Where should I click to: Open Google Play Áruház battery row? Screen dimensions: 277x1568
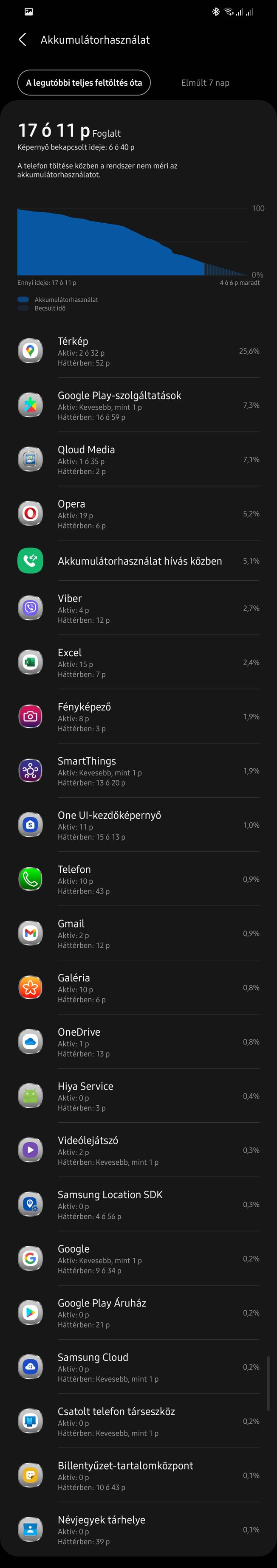[x=138, y=1312]
